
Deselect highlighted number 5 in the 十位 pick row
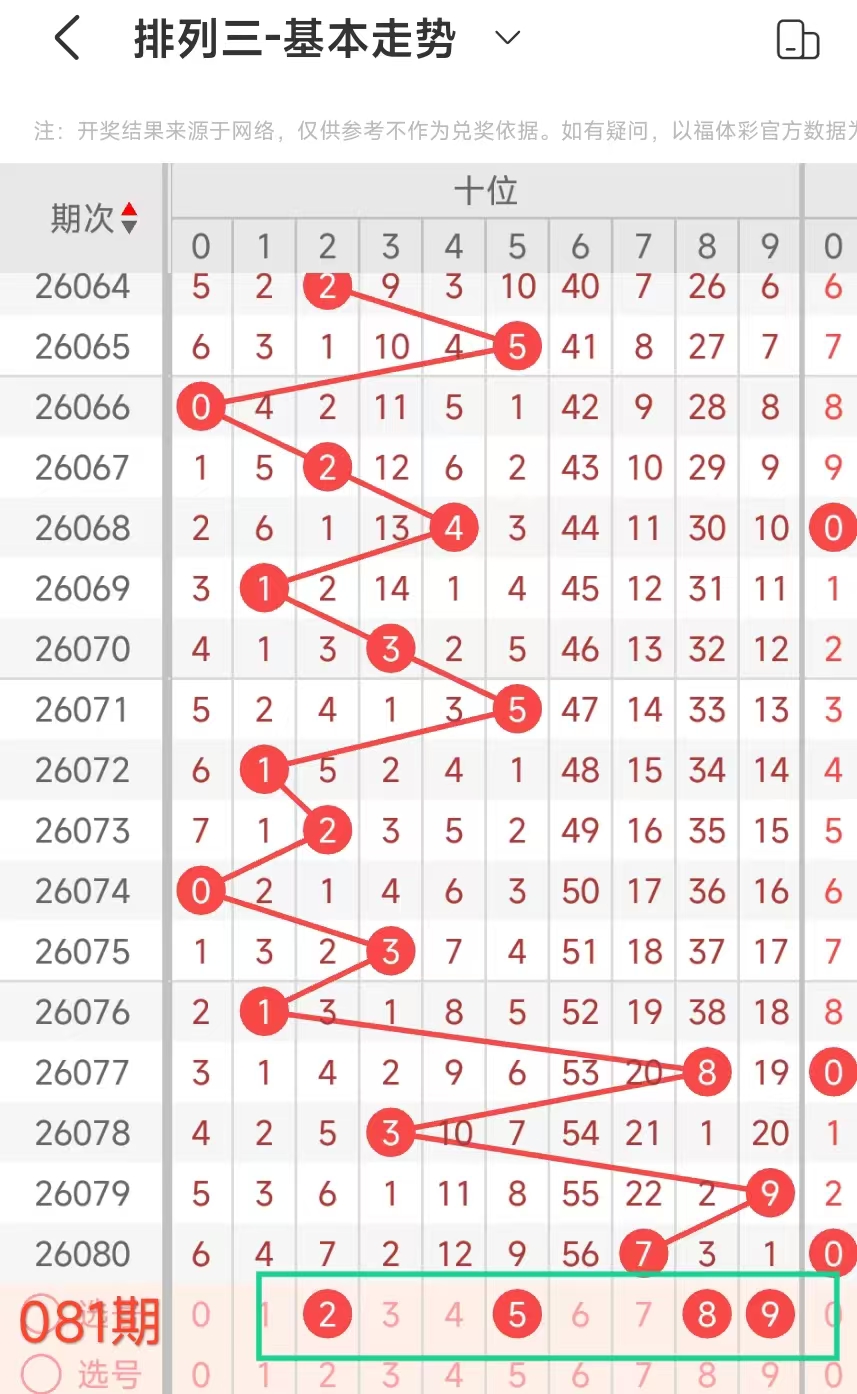[x=517, y=1314]
